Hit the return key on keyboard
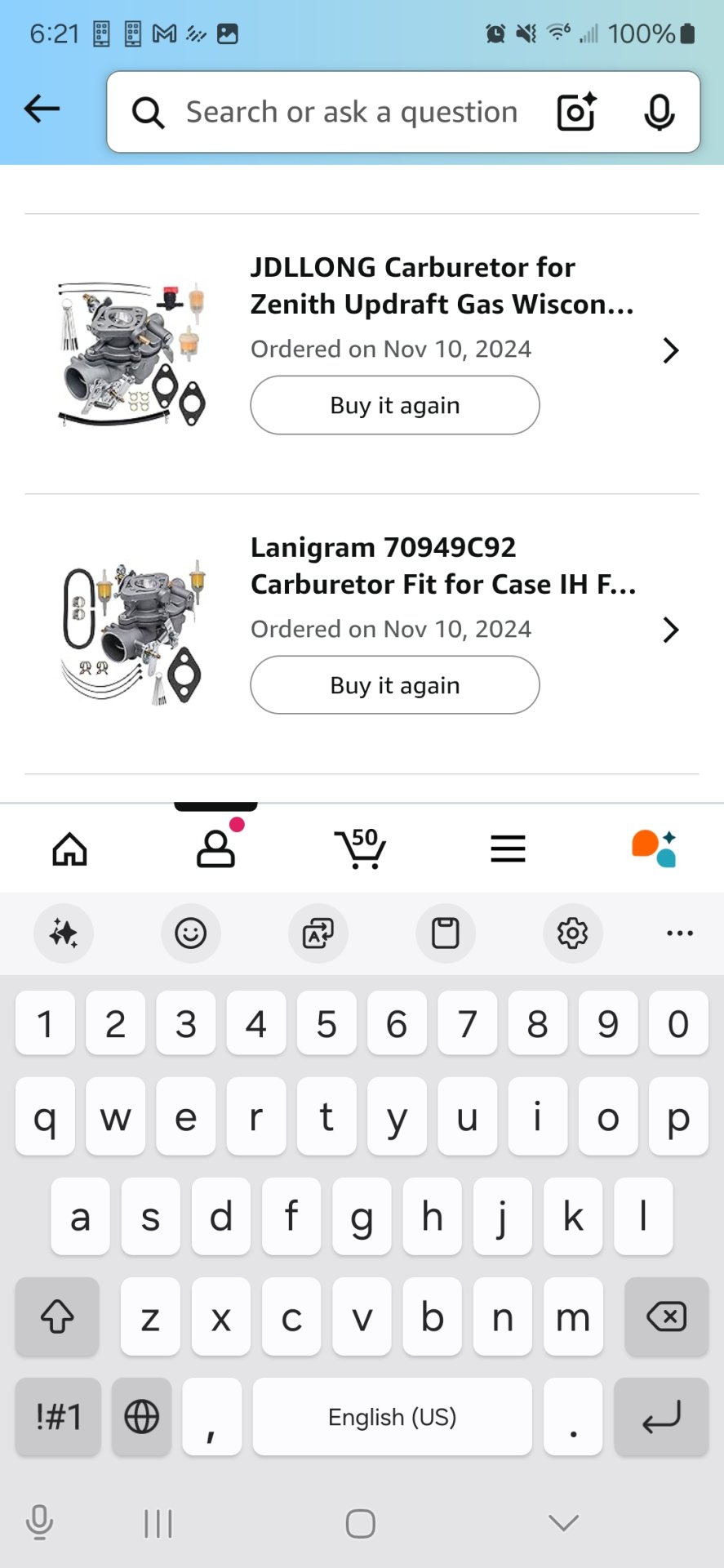This screenshot has width=724, height=1568. (661, 1417)
